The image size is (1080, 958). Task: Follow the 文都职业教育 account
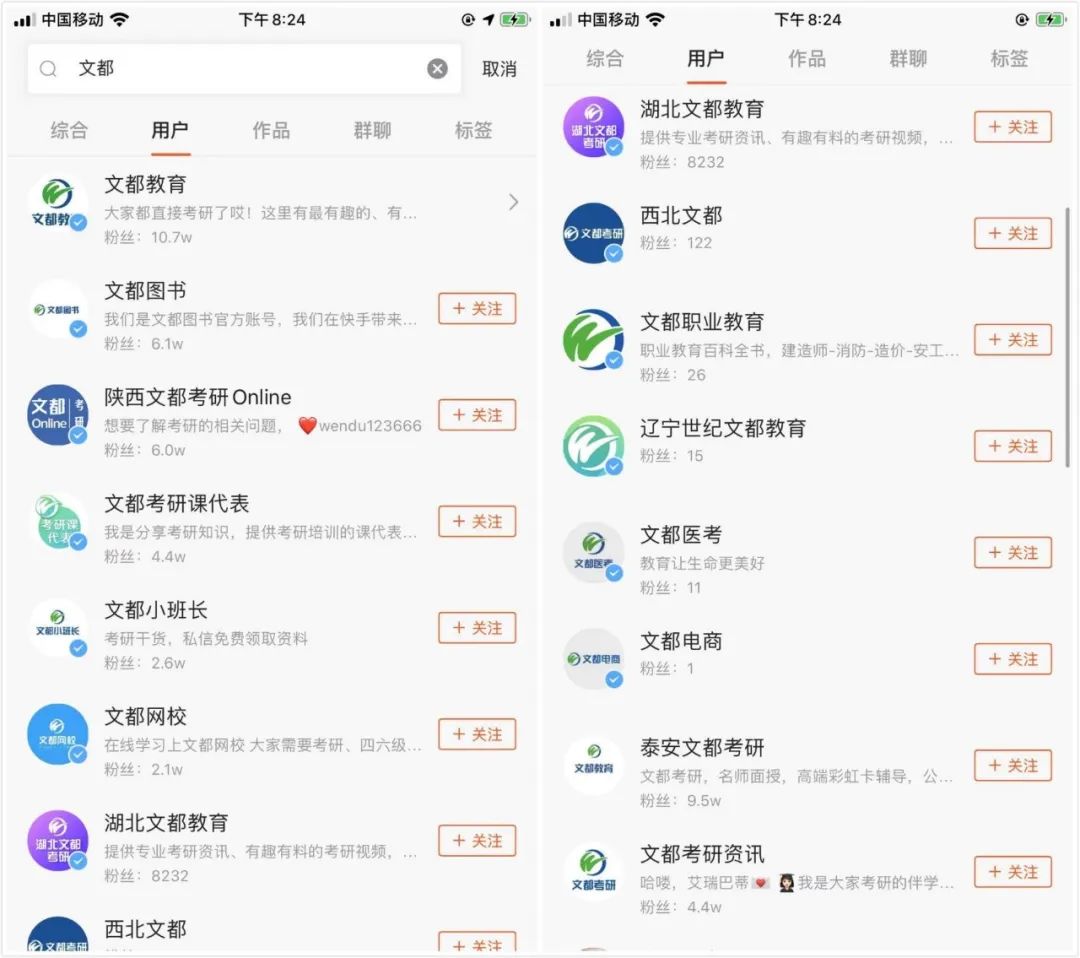(1013, 340)
